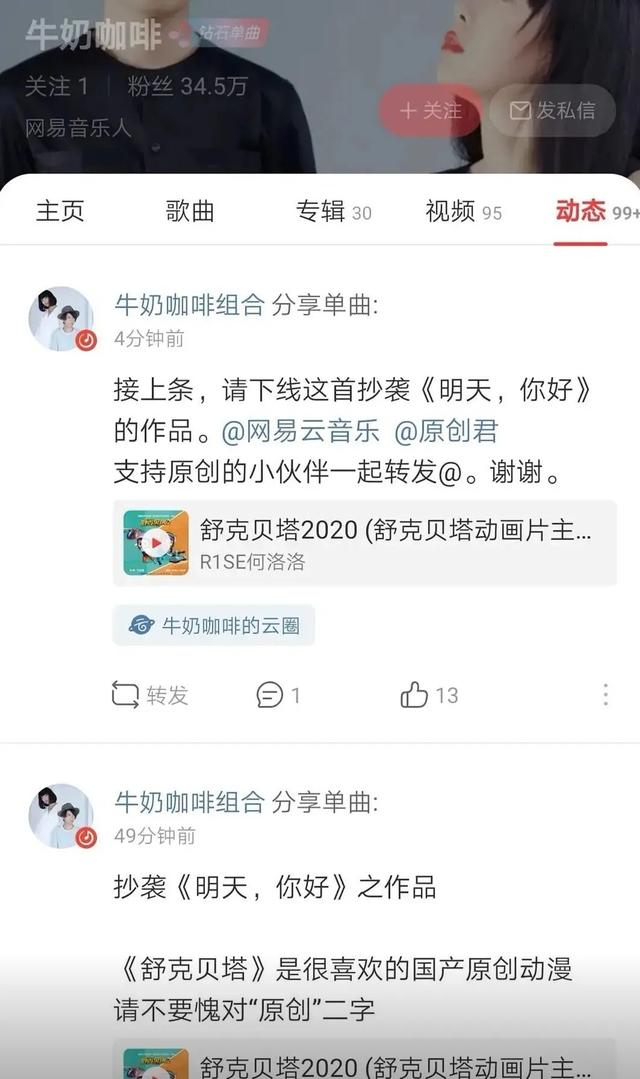Open @原创君 mention link
This screenshot has width=640, height=1079.
point(445,432)
